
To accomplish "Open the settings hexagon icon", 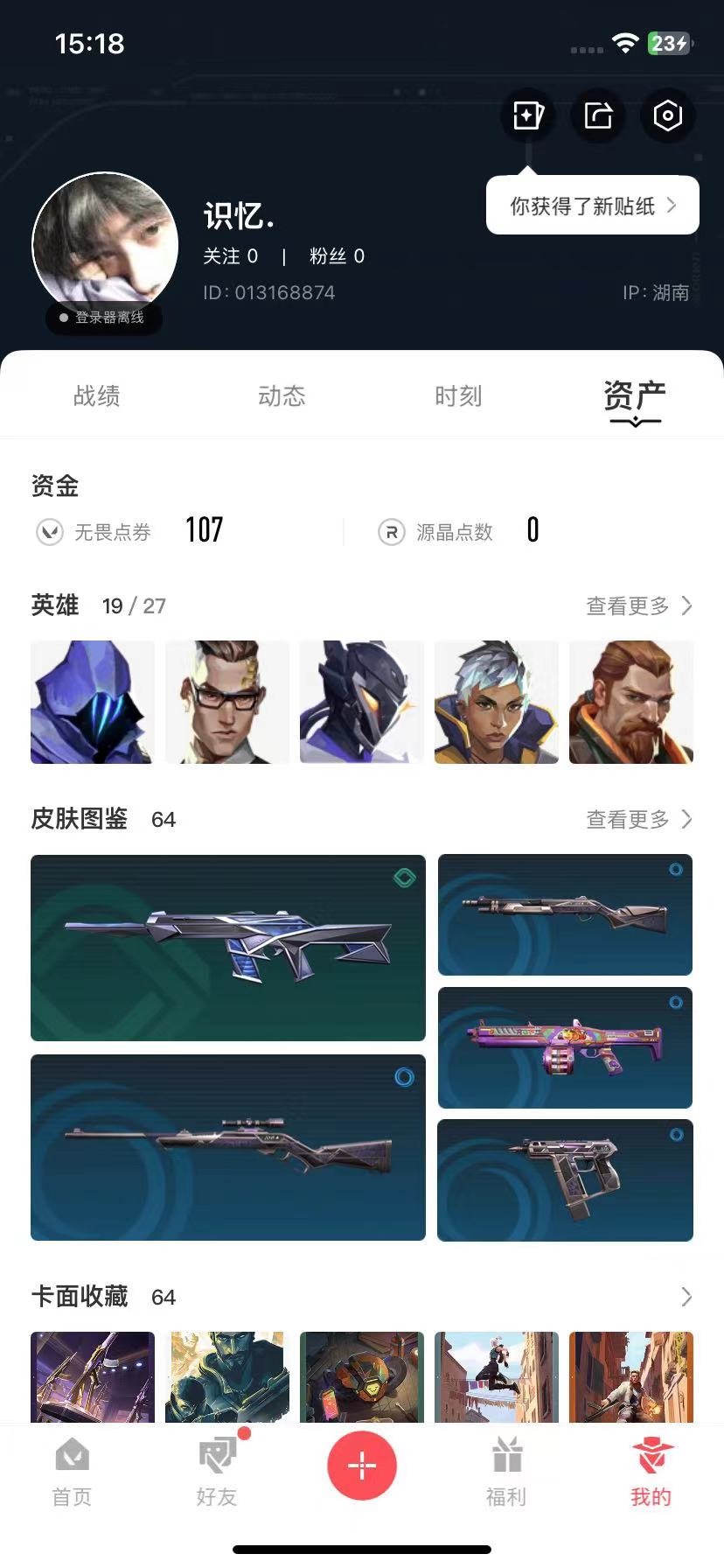I will pyautogui.click(x=668, y=115).
